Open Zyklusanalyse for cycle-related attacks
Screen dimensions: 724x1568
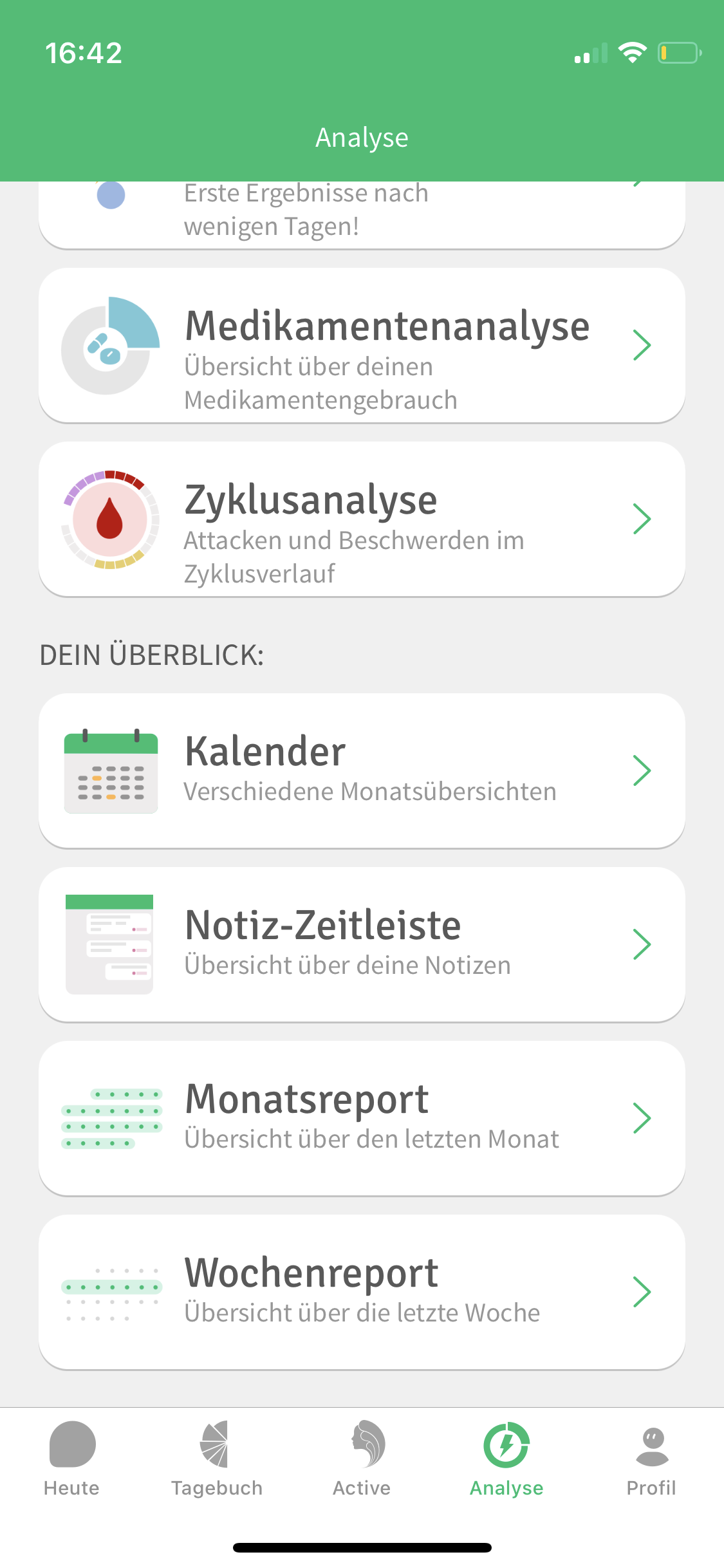pyautogui.click(x=362, y=519)
